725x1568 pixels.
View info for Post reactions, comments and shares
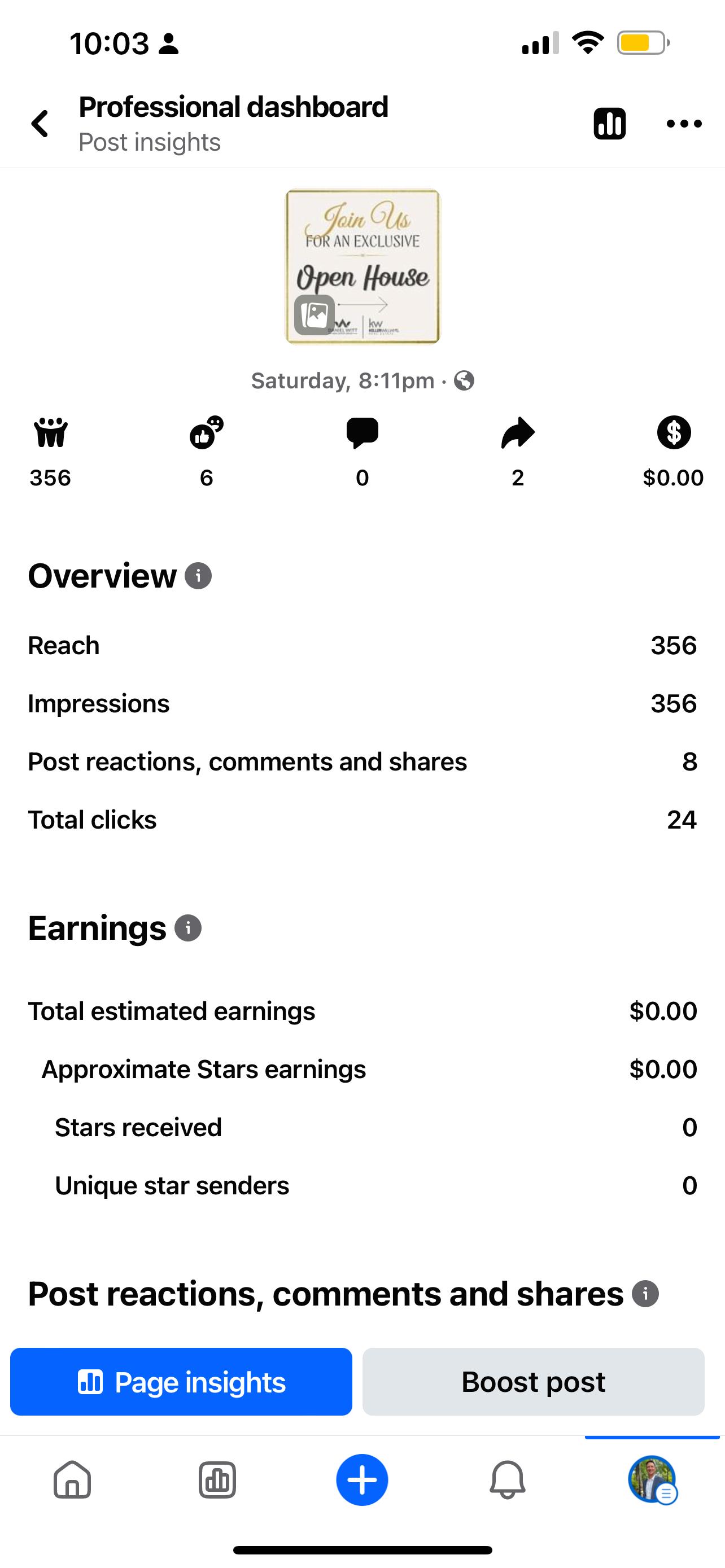coord(645,1294)
